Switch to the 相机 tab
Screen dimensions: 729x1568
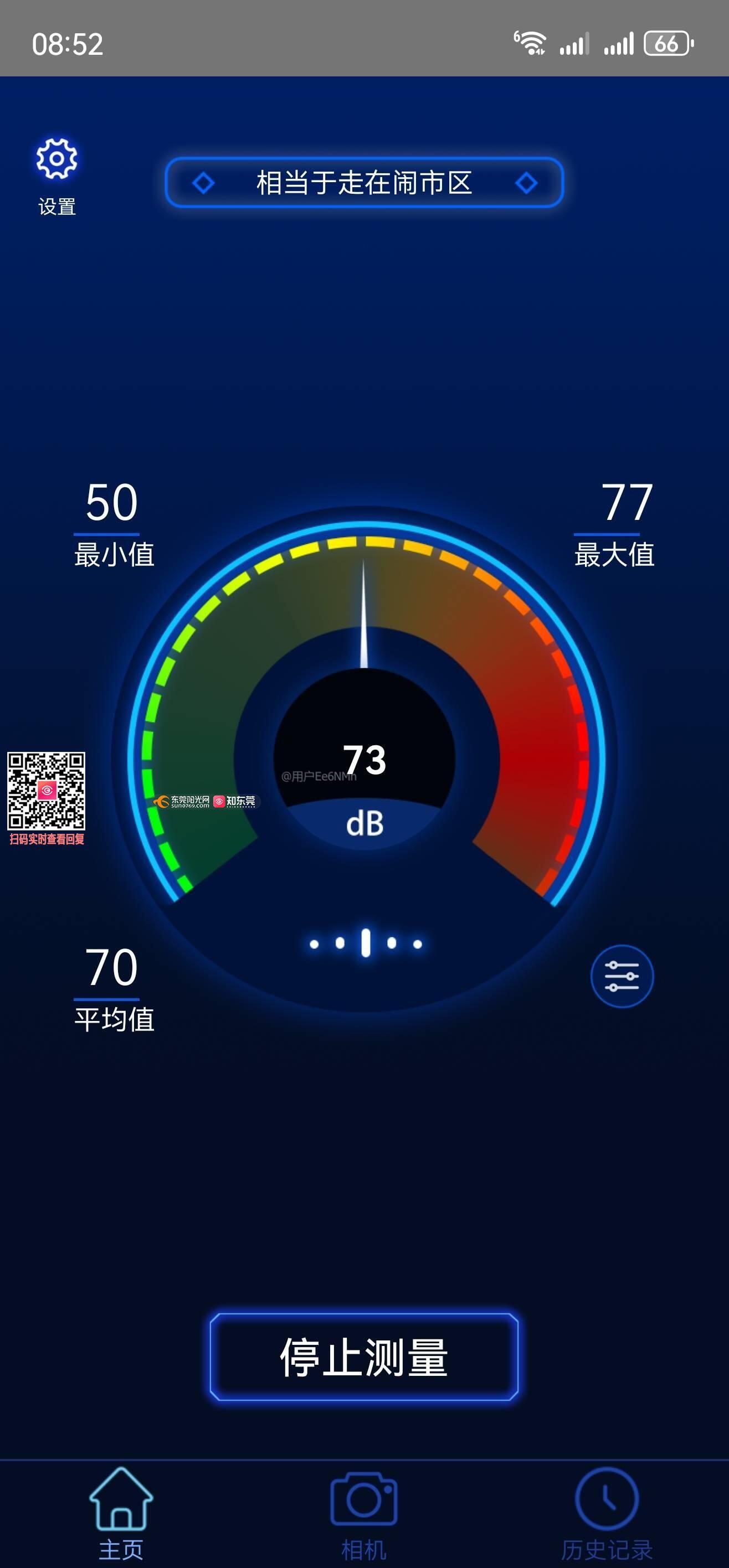363,1513
